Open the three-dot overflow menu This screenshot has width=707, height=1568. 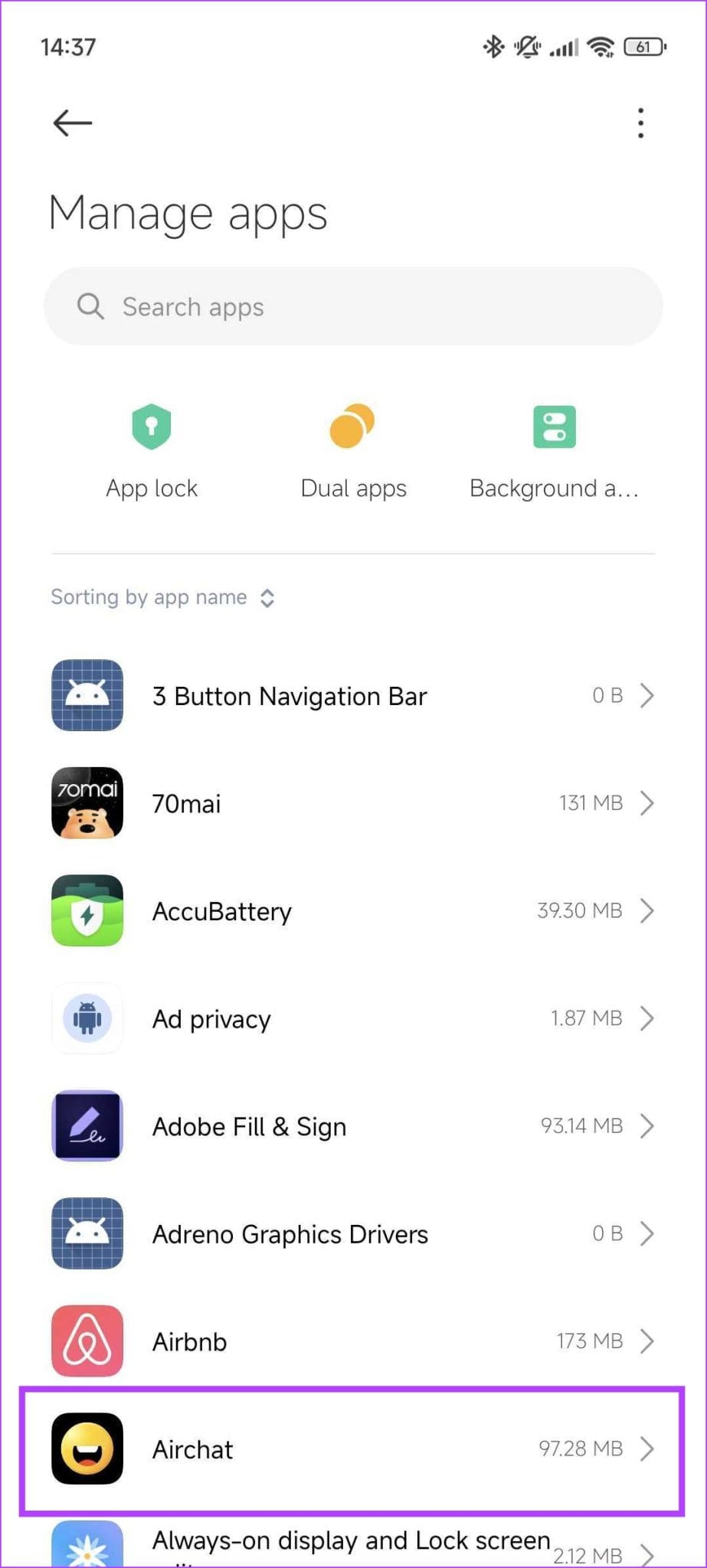[x=640, y=122]
